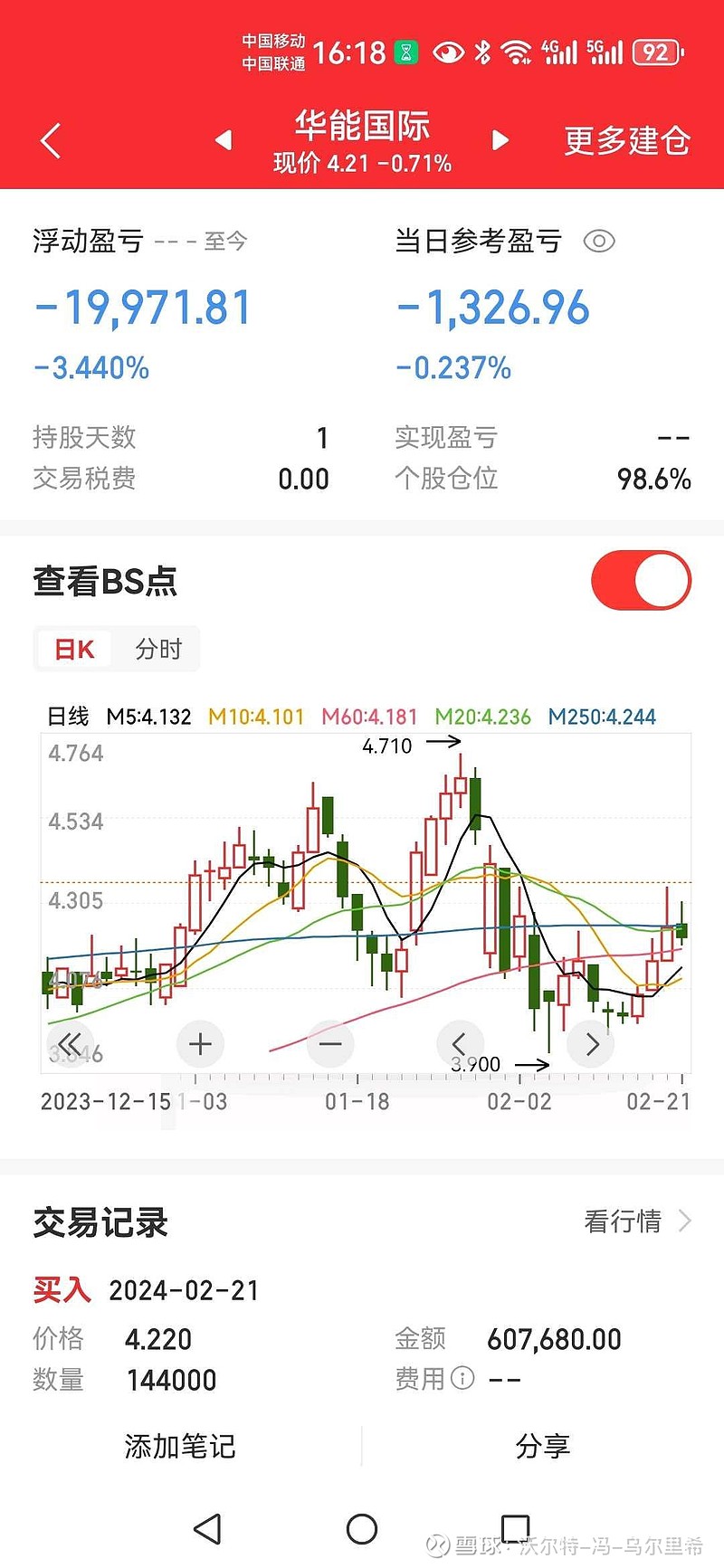Go back using the header arrow
This screenshot has width=724, height=1568.
tap(51, 140)
